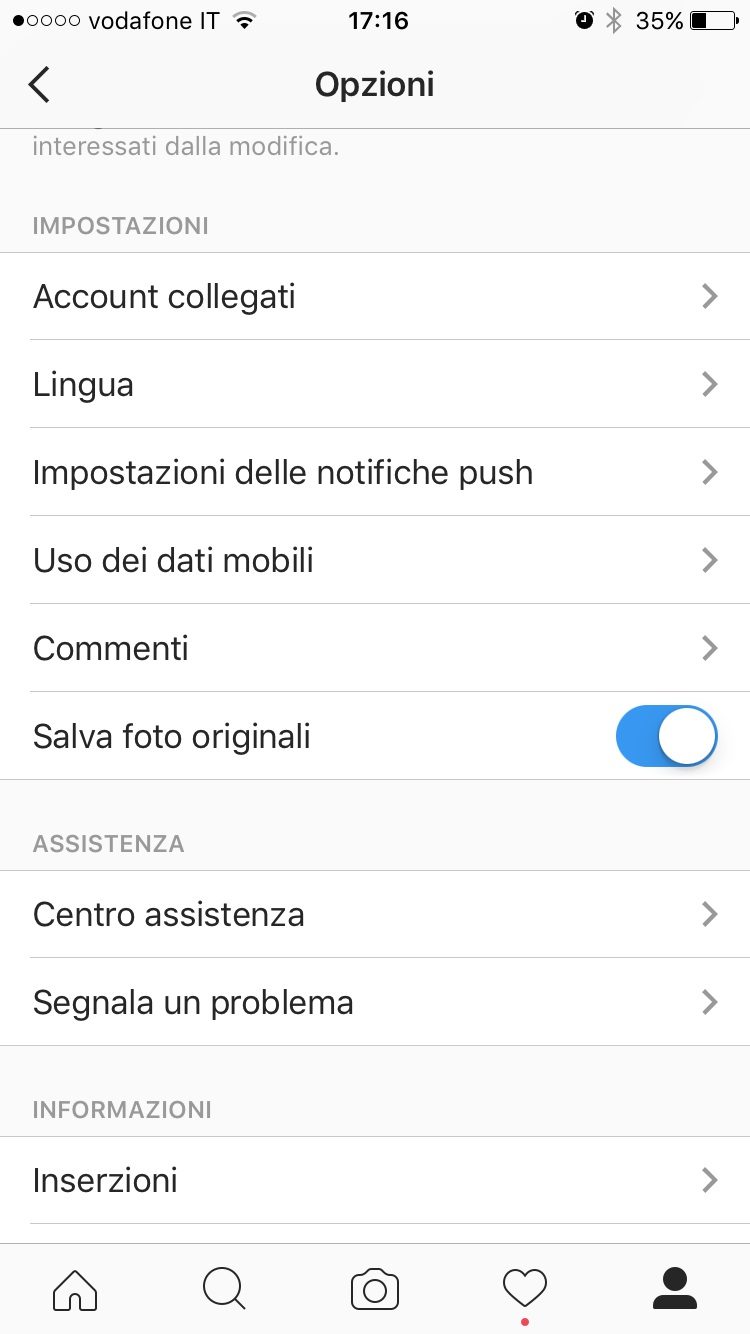Open the Inserzioni row
750x1334 pixels.
click(375, 1180)
